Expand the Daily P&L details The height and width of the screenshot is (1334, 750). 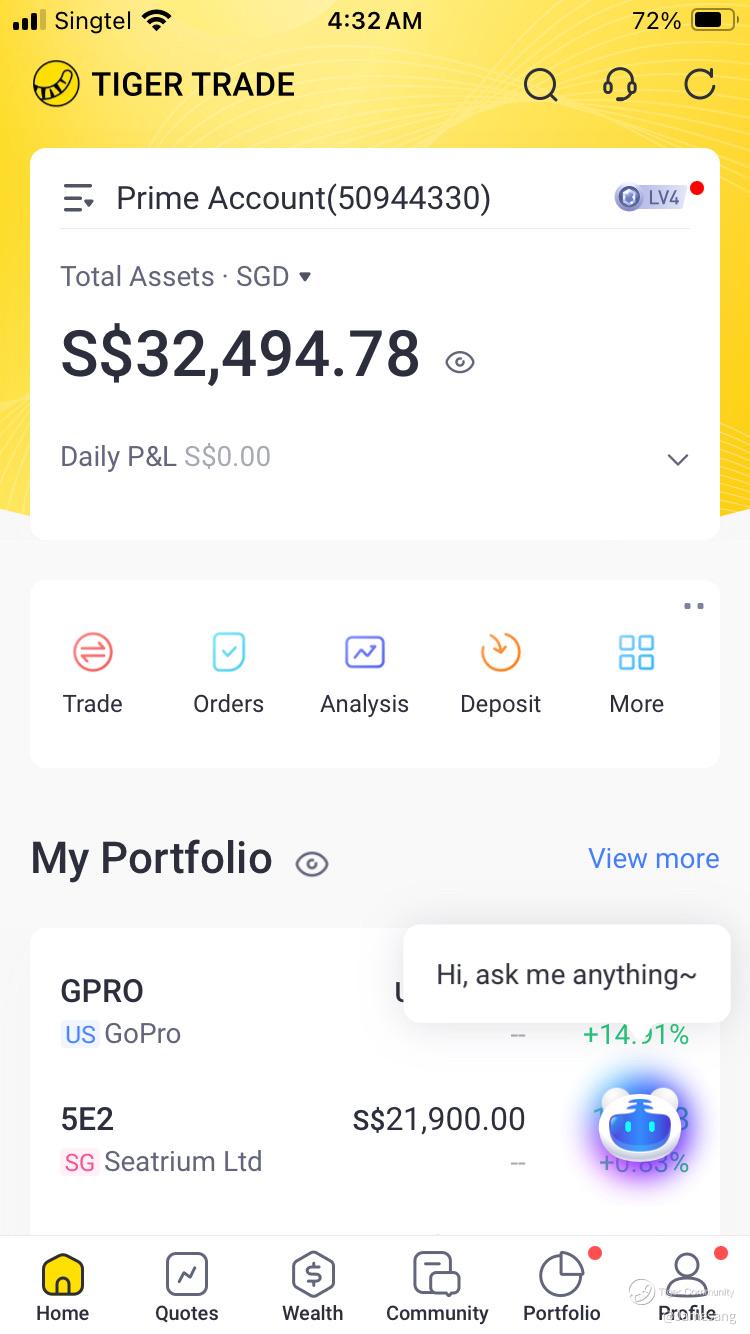click(677, 459)
